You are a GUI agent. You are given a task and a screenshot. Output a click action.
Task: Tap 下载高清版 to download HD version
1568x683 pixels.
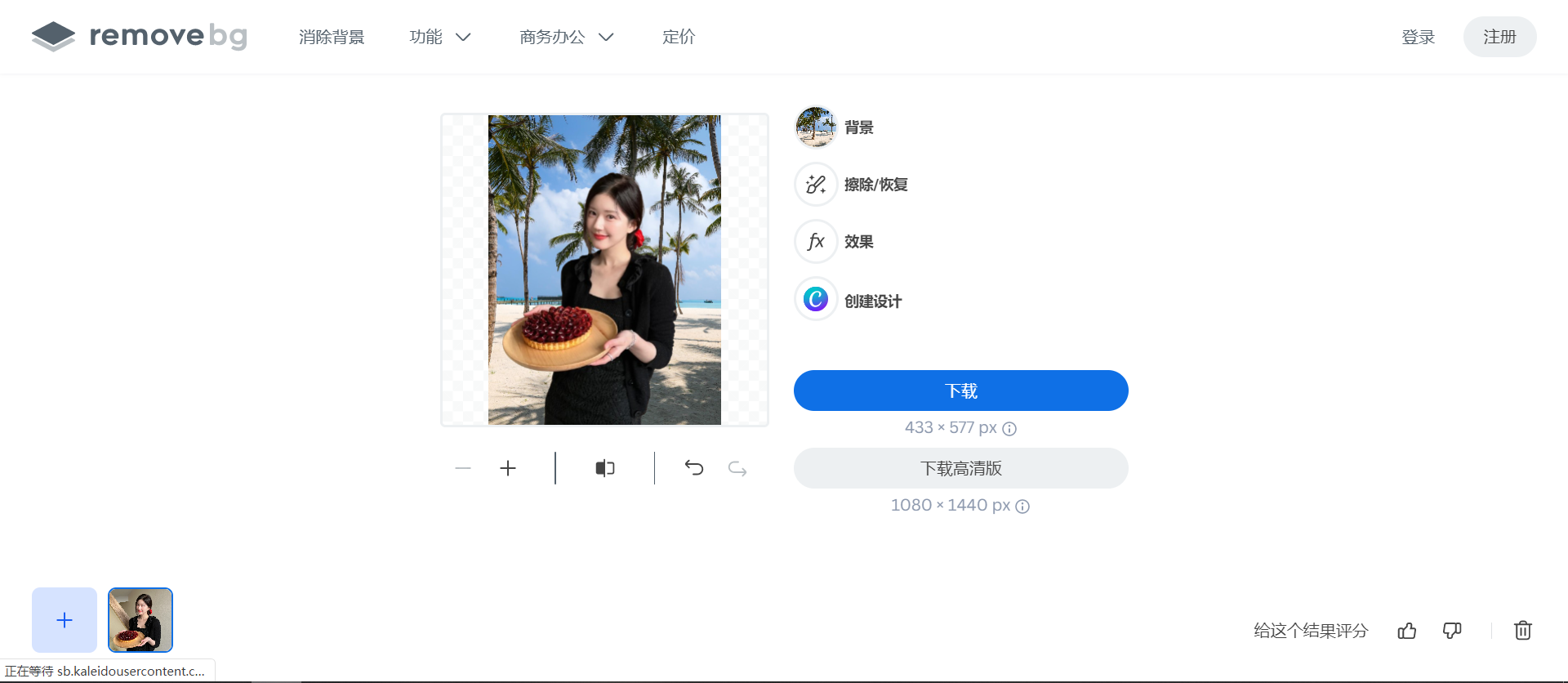coord(960,468)
